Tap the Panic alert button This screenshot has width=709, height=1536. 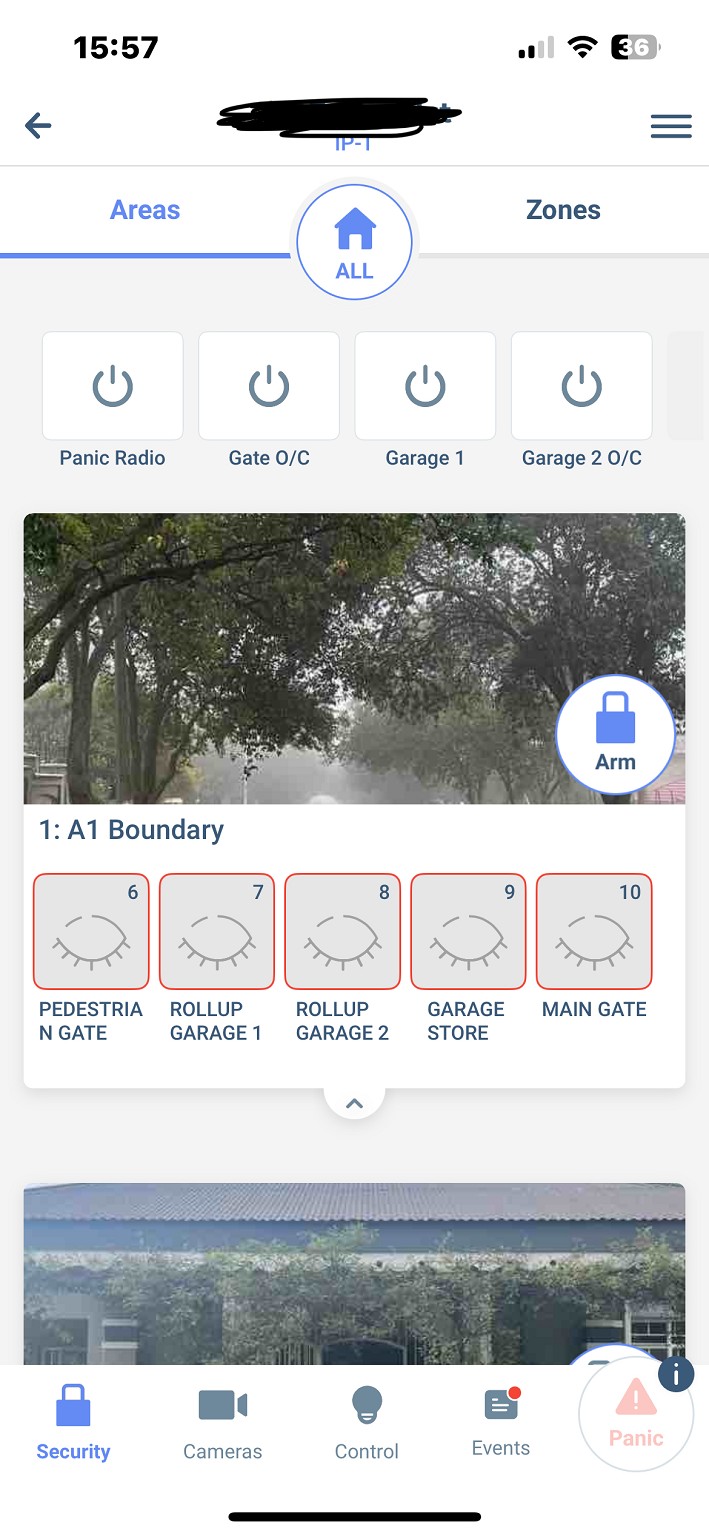pyautogui.click(x=635, y=1415)
